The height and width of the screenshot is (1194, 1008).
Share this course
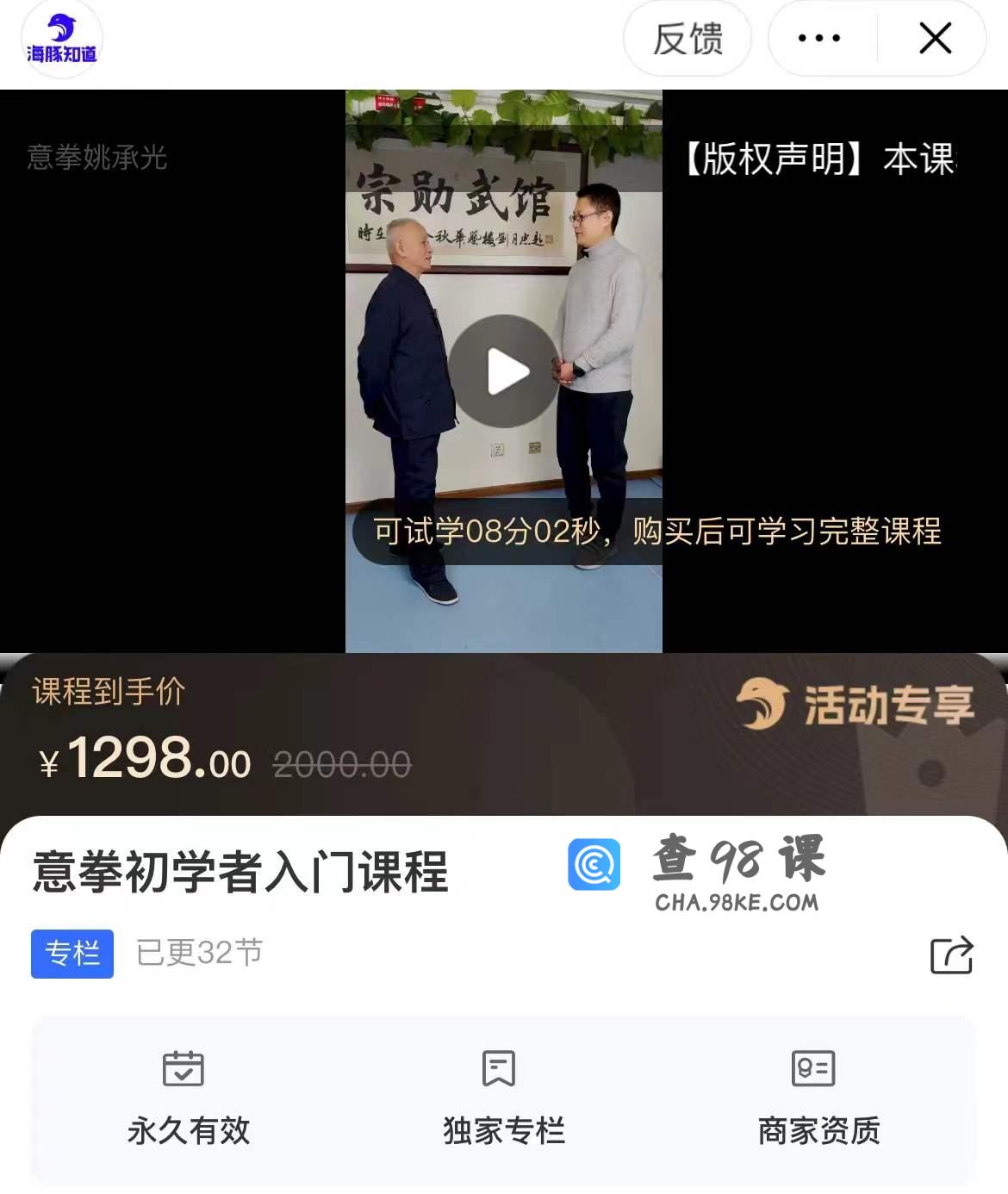coord(951,955)
